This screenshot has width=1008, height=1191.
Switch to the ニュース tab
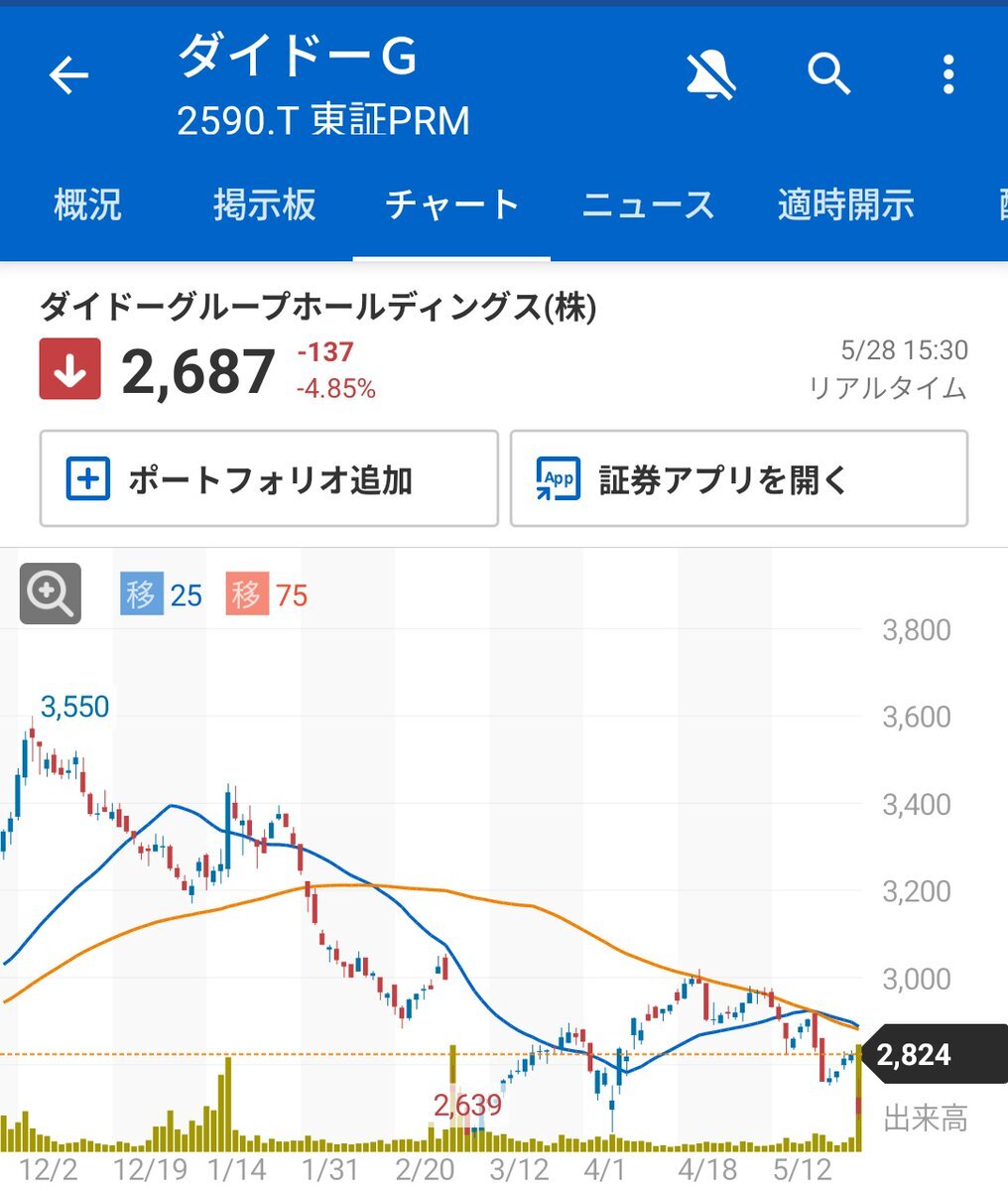pyautogui.click(x=646, y=205)
